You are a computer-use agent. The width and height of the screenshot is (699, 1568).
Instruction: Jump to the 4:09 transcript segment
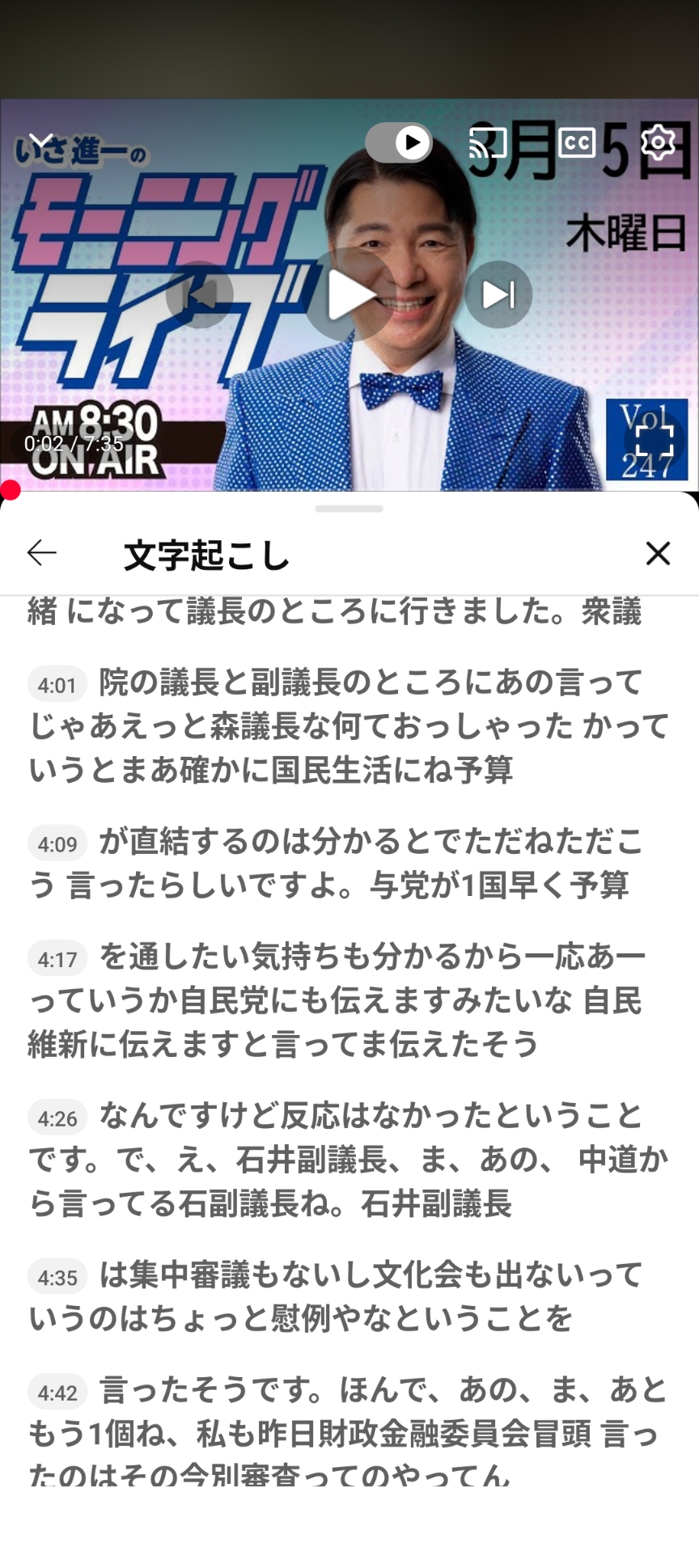[57, 845]
